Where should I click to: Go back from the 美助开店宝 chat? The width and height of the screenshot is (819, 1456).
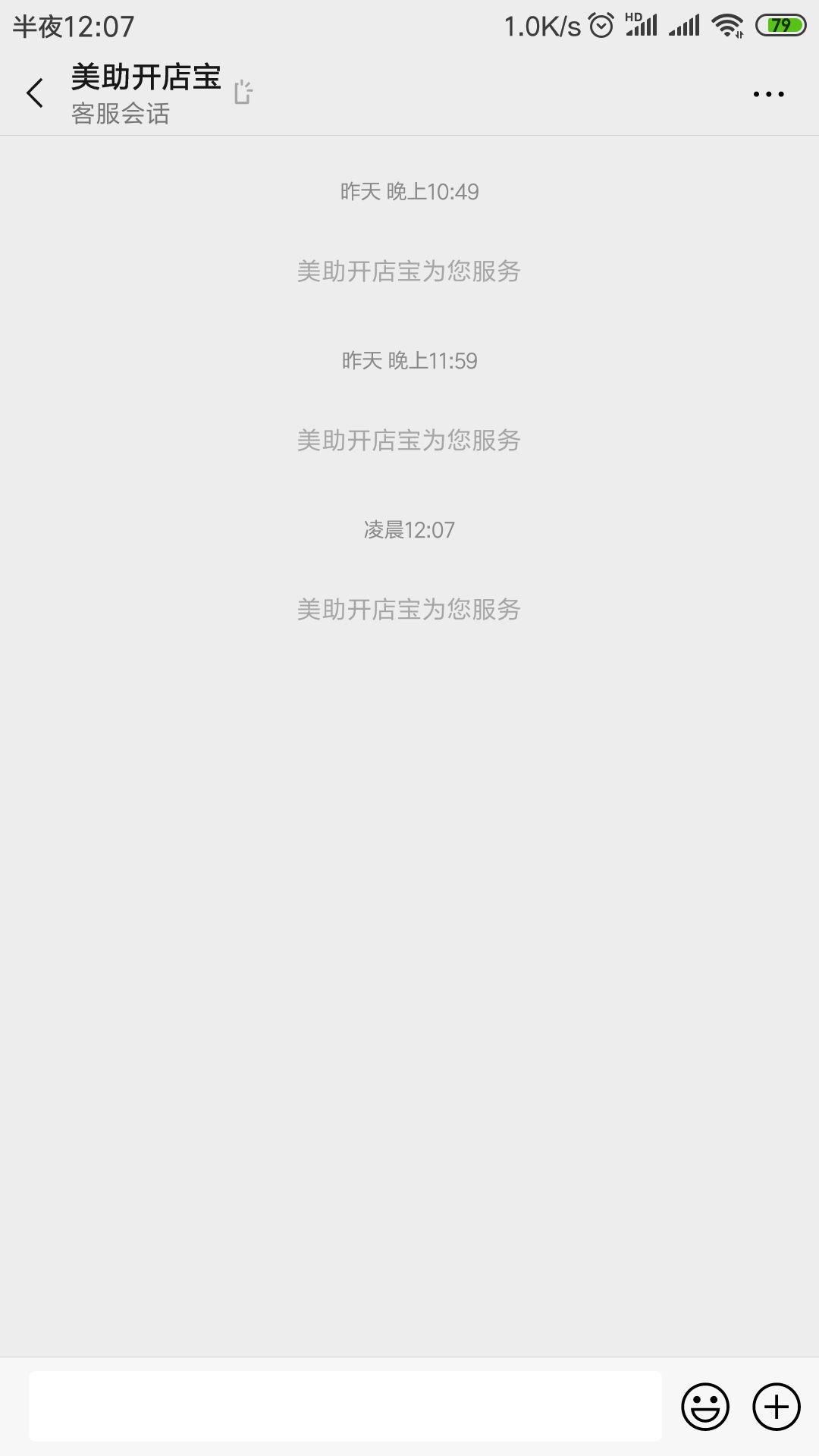click(35, 93)
